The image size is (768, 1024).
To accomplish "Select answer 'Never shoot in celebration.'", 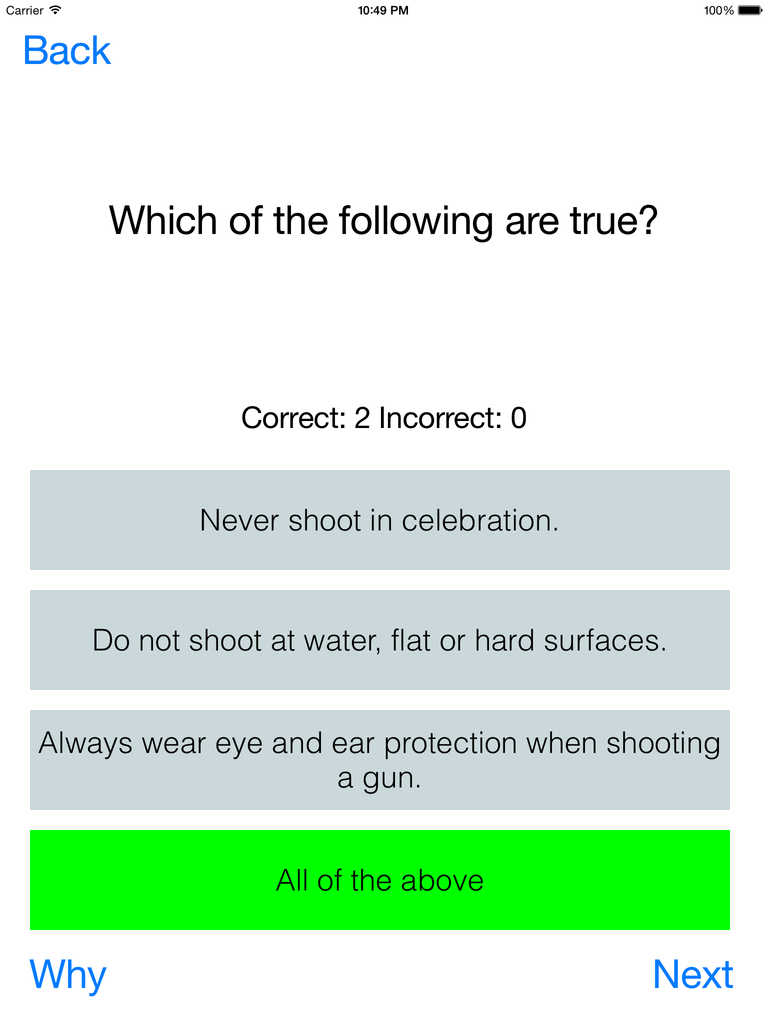I will click(380, 520).
